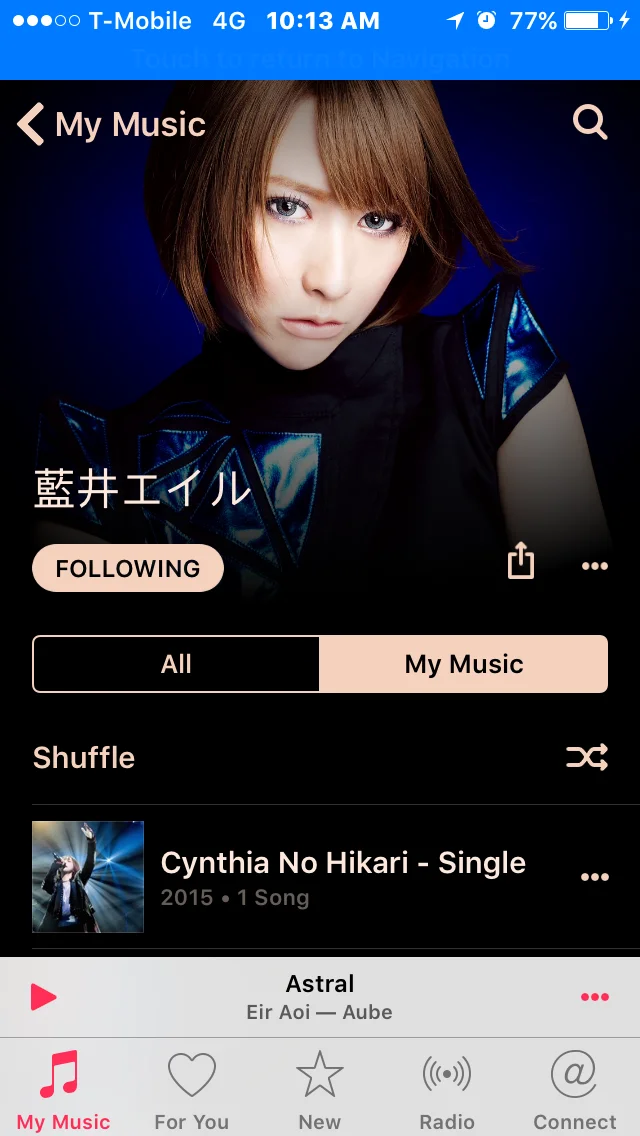
Task: Return to Navigation via the blue bar
Action: (x=320, y=59)
